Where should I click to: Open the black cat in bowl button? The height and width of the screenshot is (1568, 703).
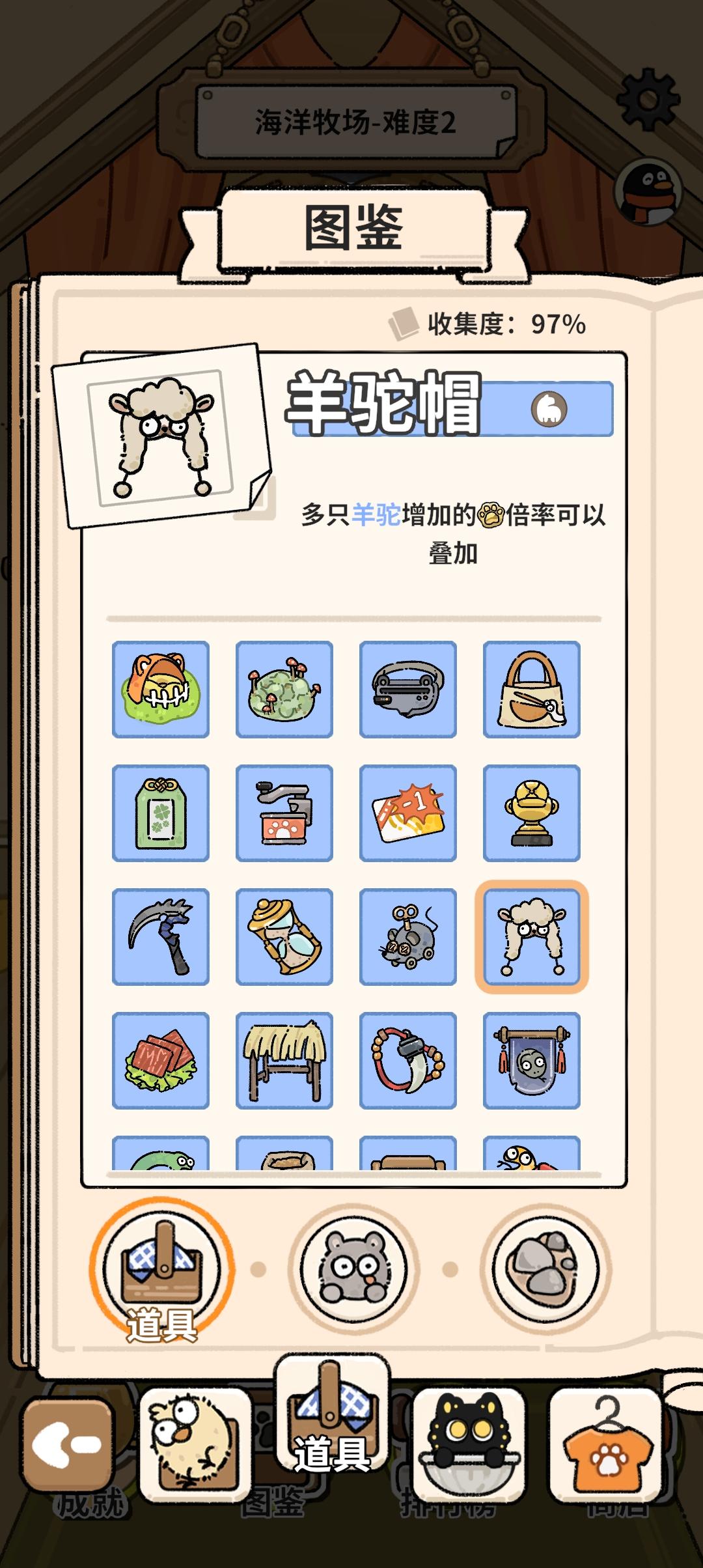469,1444
